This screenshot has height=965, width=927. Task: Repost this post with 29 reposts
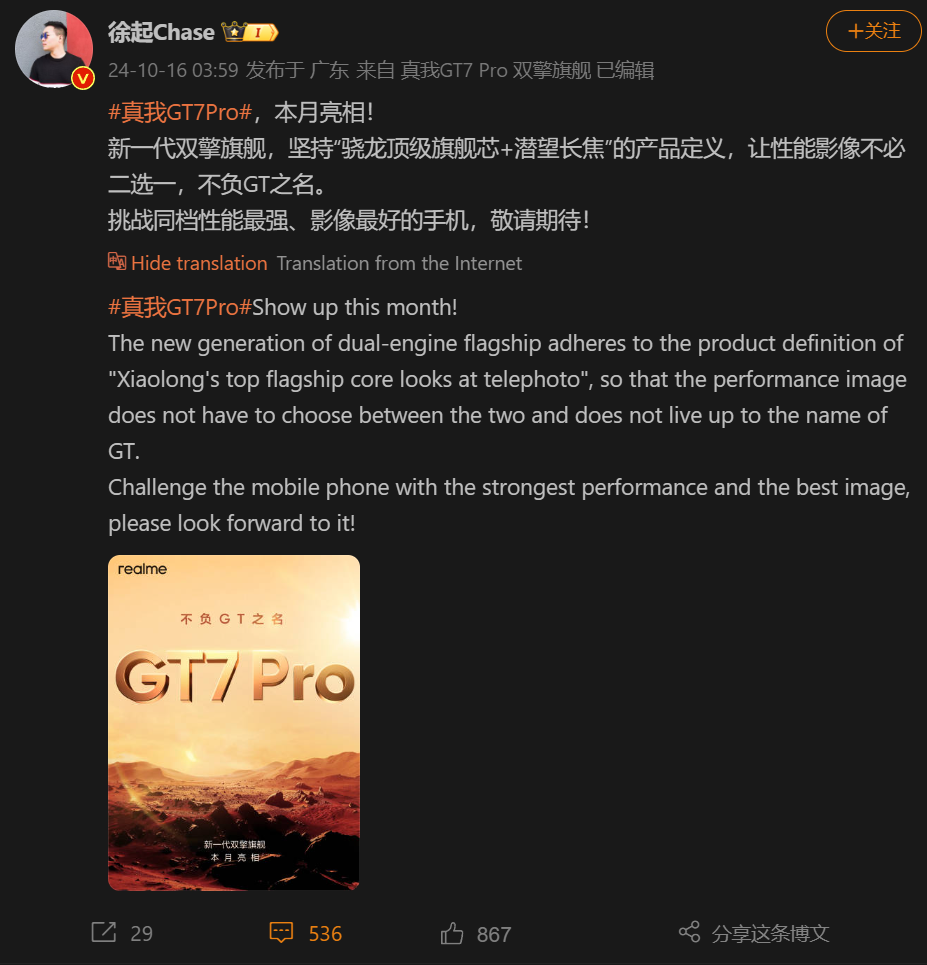(121, 933)
